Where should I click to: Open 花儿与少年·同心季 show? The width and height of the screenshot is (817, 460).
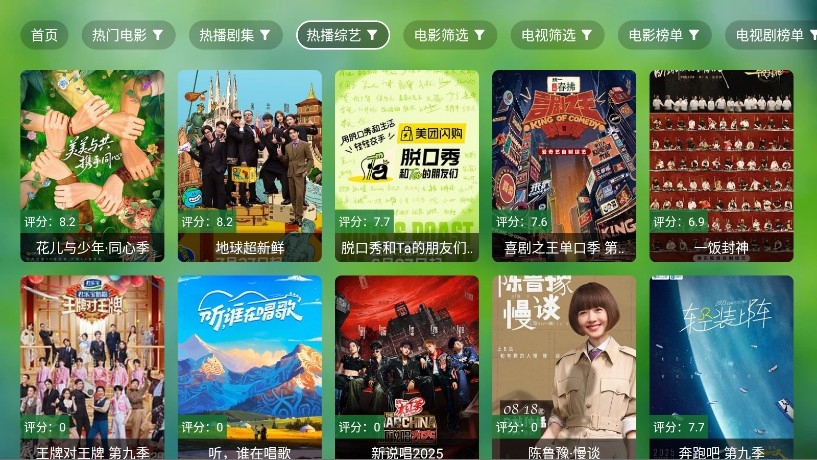pos(92,165)
